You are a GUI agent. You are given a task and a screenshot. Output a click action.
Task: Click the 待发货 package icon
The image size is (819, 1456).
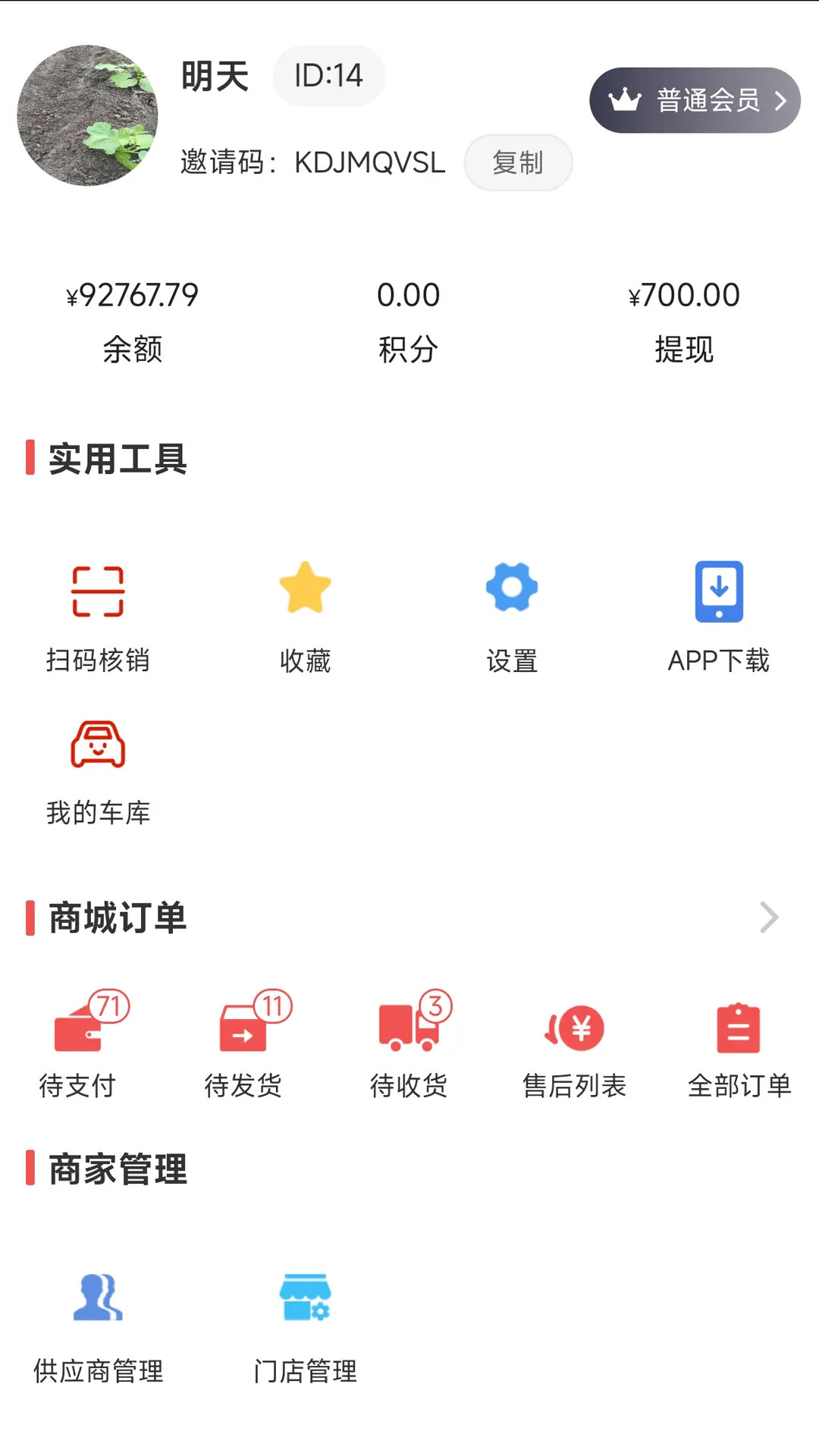tap(244, 1033)
